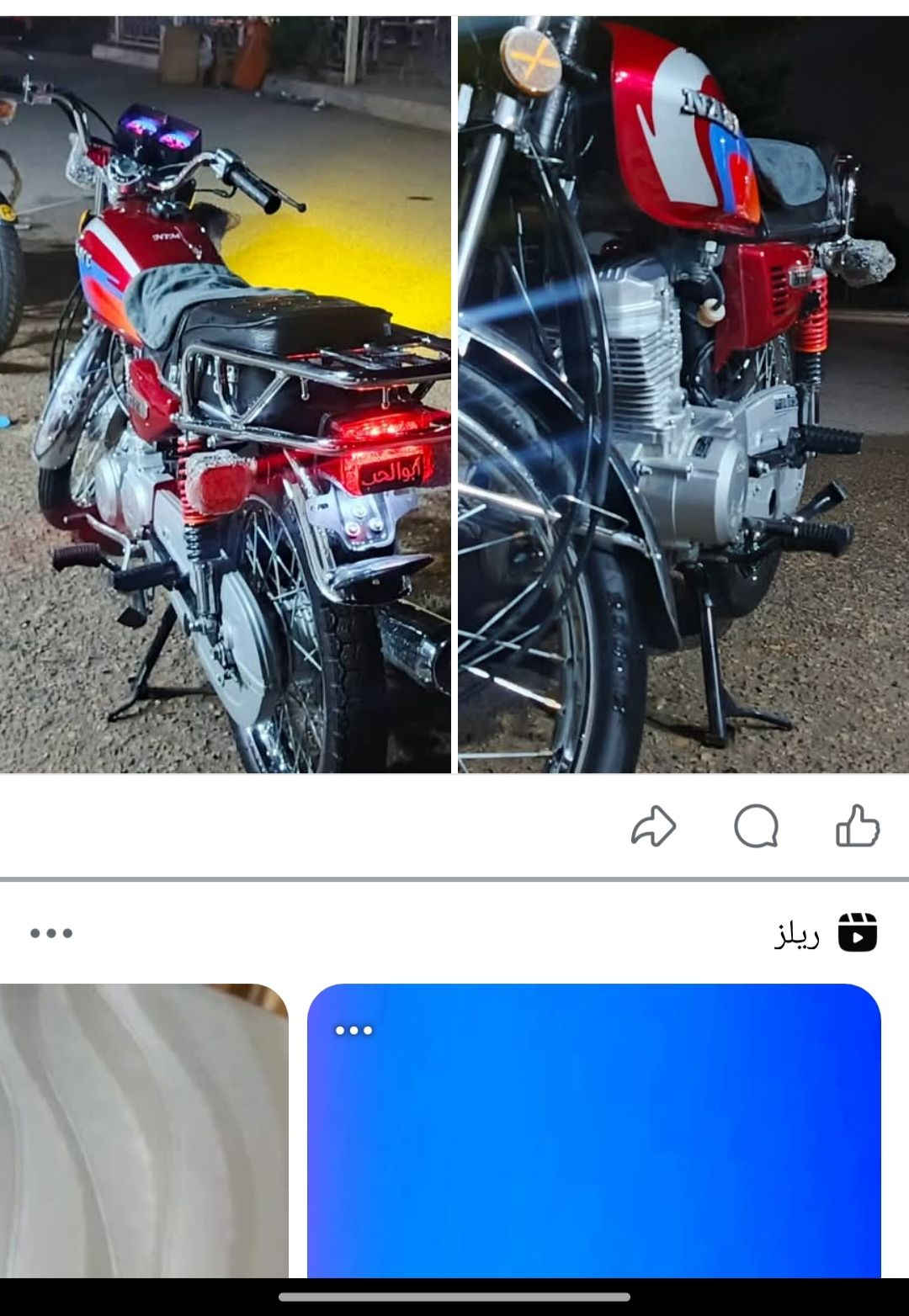This screenshot has width=909, height=1316.
Task: Like the motorcycle photo post
Action: coord(858,826)
